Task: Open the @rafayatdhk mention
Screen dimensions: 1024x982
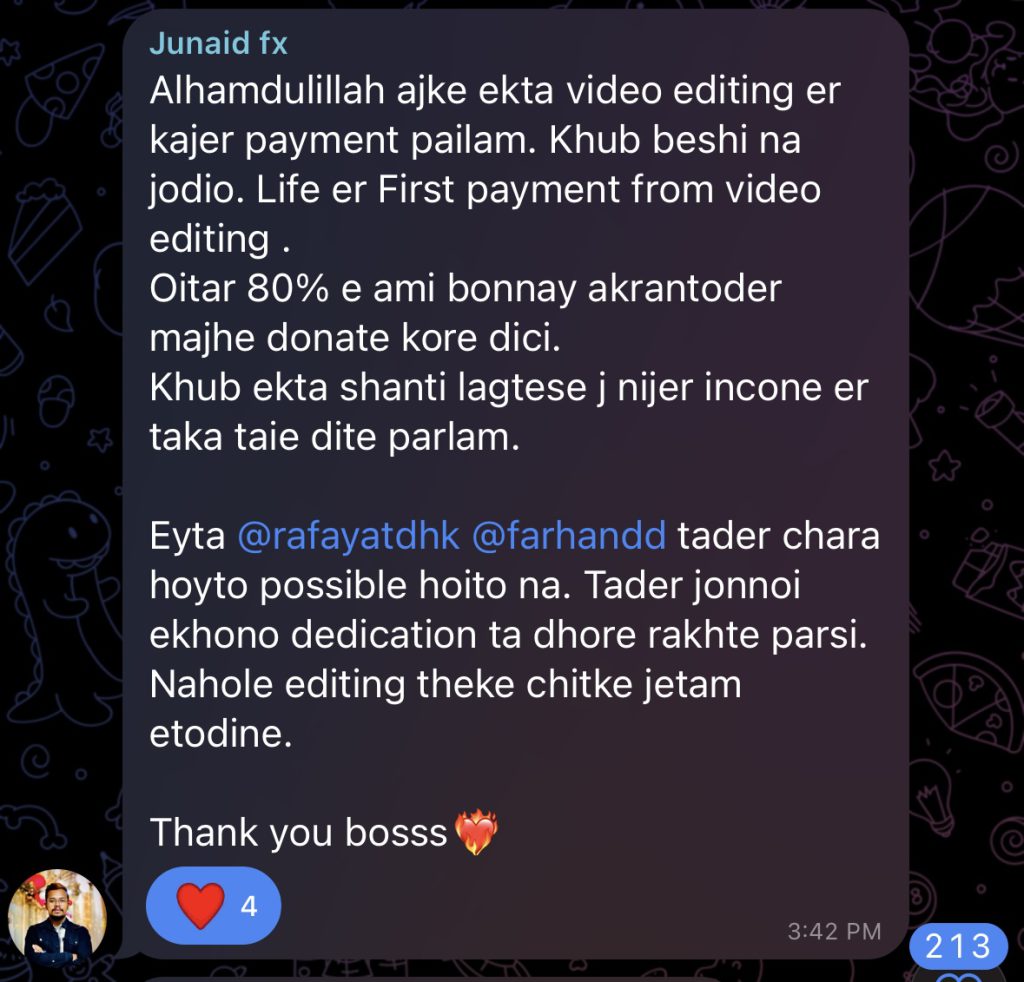Action: click(x=349, y=537)
